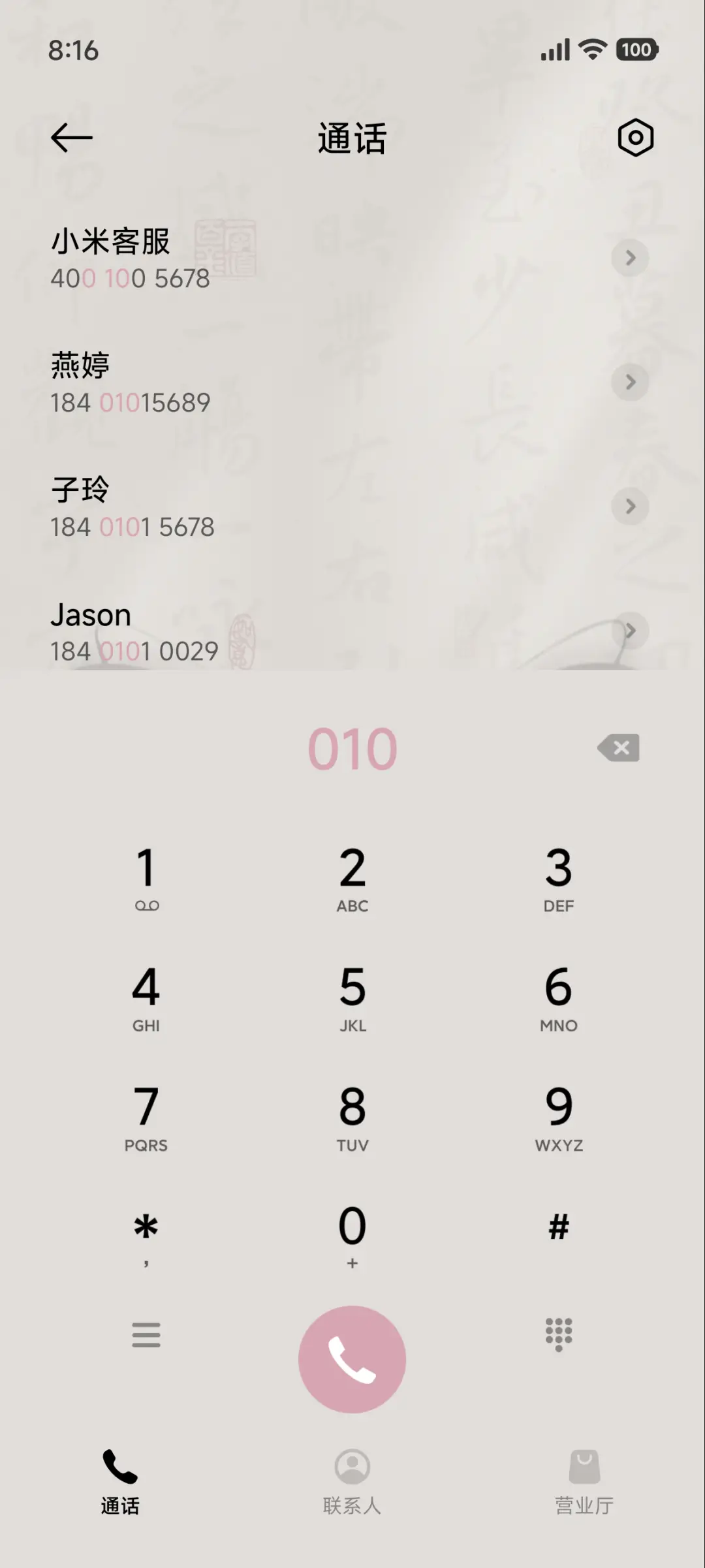This screenshot has width=705, height=1568.
Task: Tap the 010 number input display
Action: tap(352, 748)
